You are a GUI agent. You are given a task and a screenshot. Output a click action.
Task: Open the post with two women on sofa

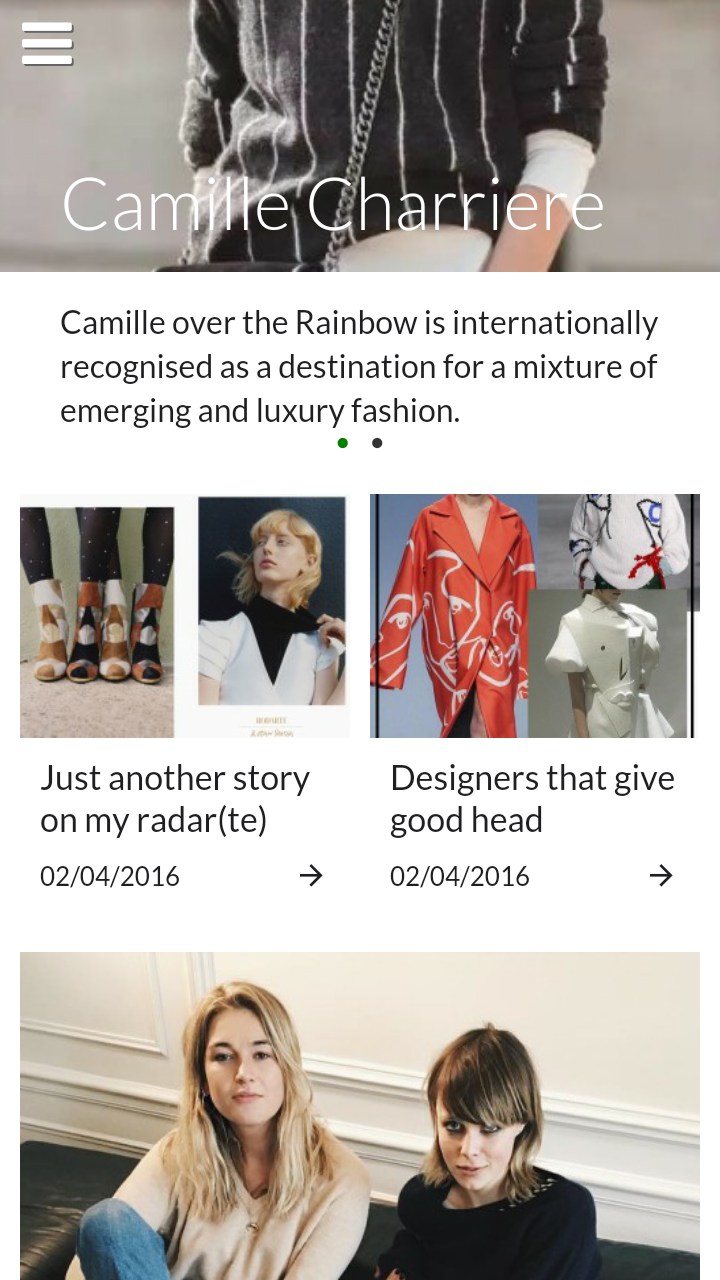tap(360, 1115)
